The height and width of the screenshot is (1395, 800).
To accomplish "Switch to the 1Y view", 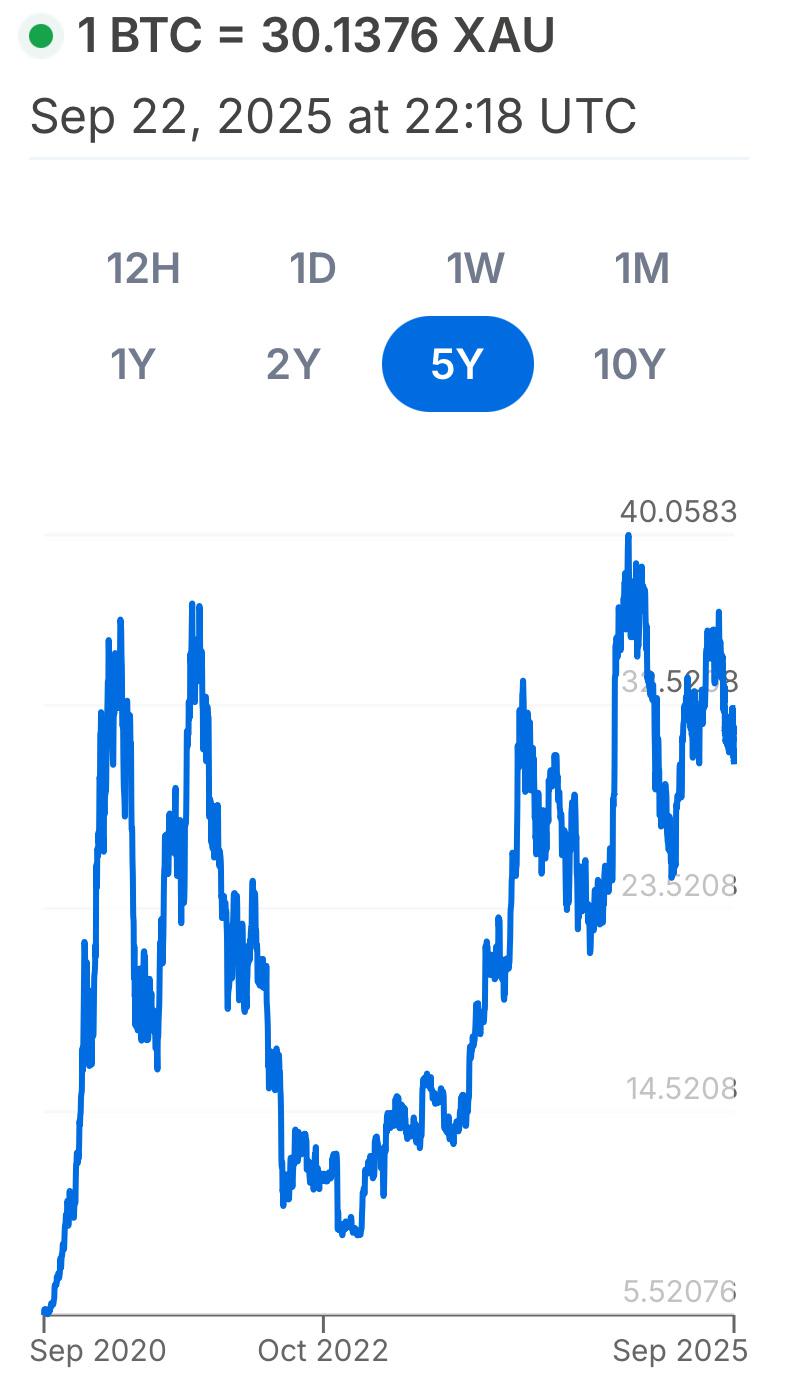I will point(132,364).
